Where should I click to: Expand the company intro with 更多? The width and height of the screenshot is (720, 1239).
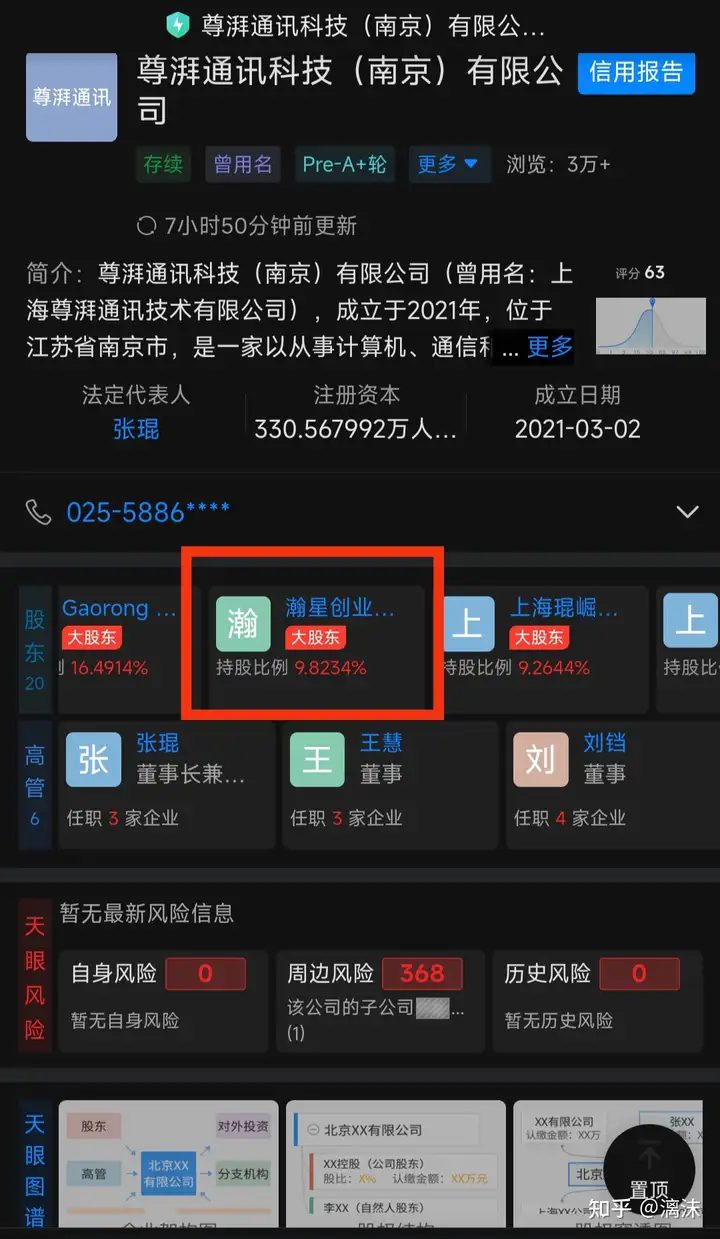550,347
